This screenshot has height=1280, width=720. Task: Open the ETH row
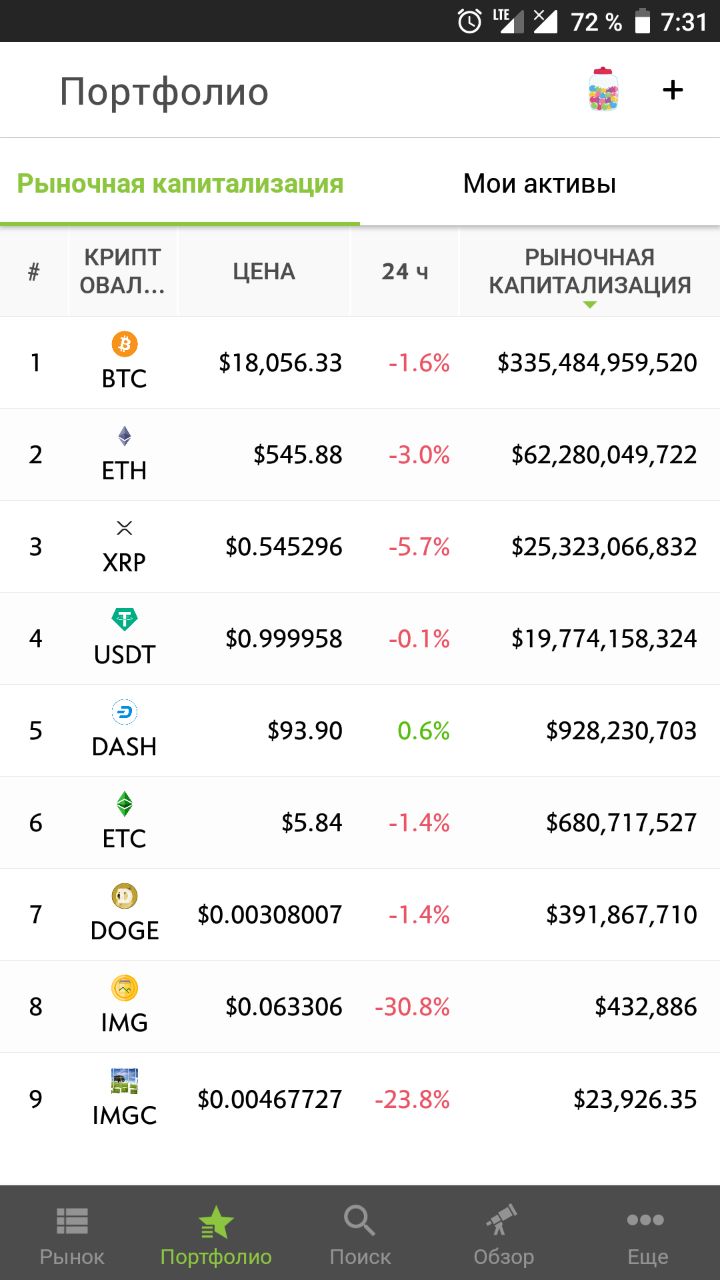(x=360, y=455)
